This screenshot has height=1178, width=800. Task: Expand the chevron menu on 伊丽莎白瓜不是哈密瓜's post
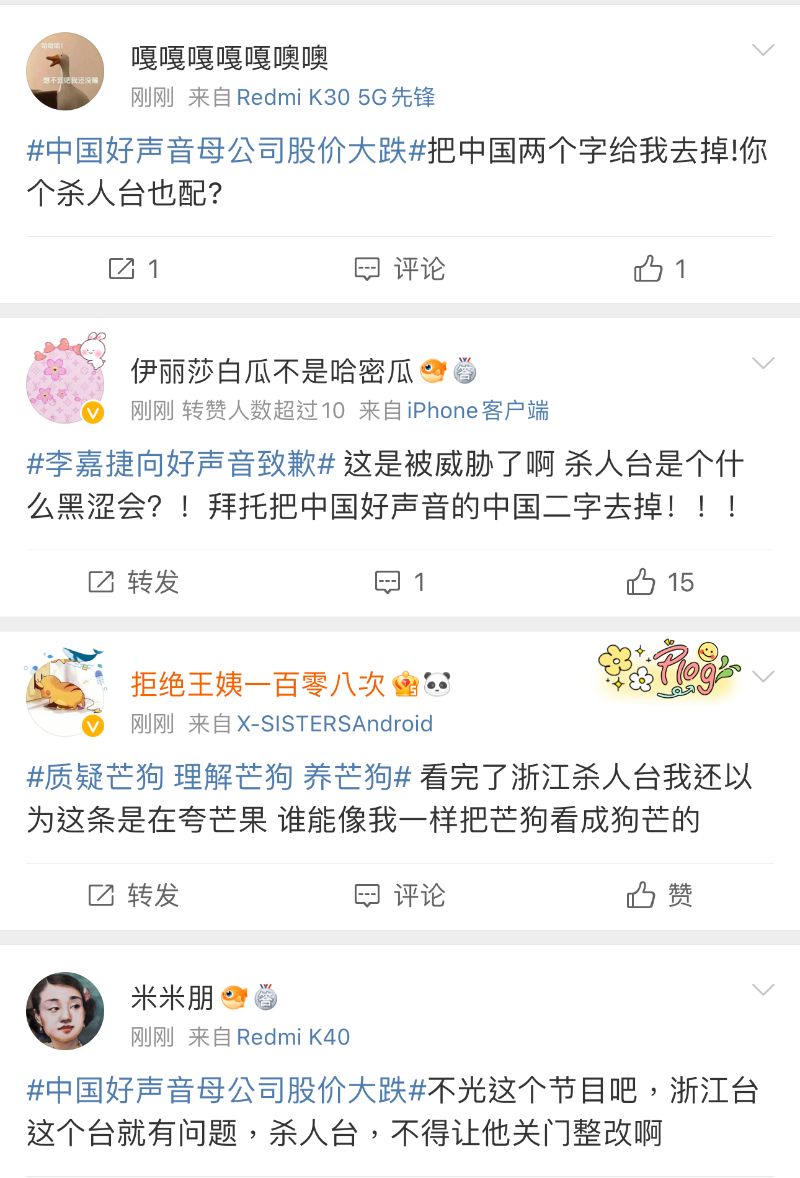763,363
